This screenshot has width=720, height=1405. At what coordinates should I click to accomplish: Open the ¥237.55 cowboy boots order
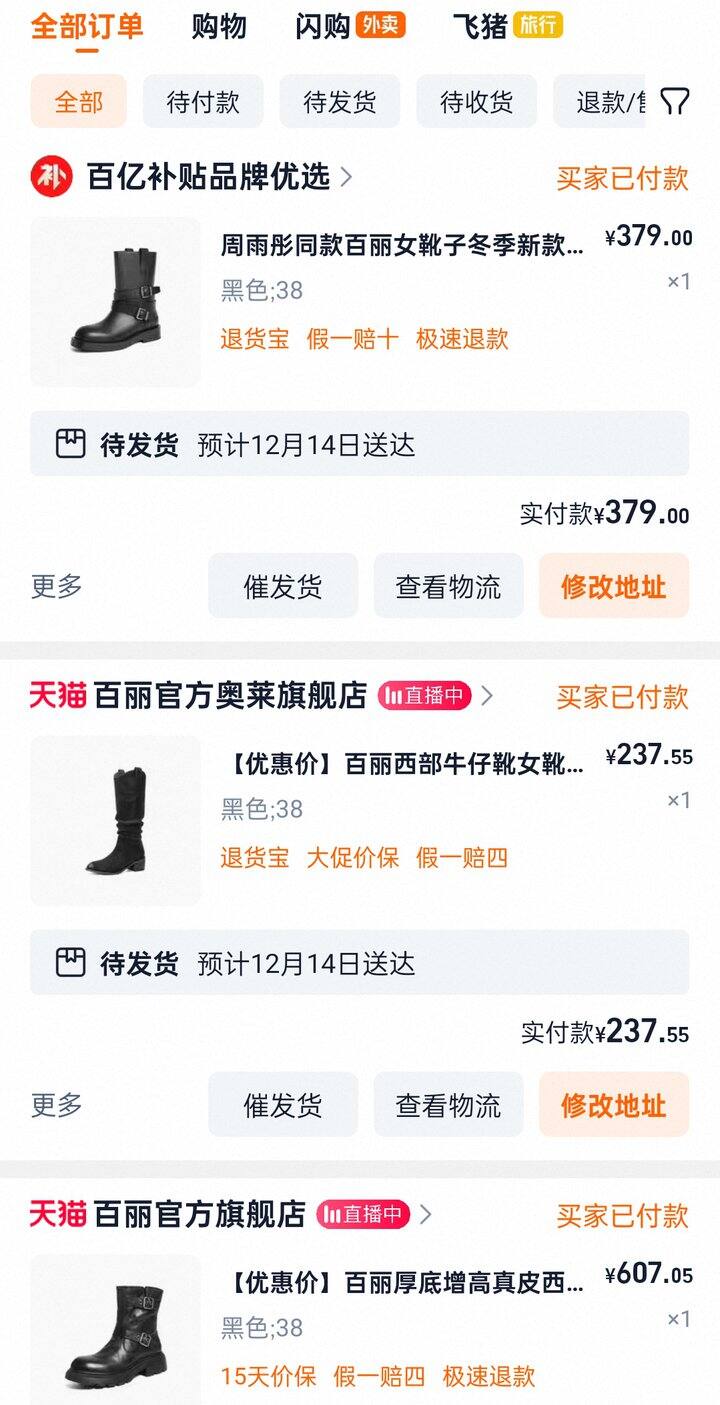(x=400, y=765)
